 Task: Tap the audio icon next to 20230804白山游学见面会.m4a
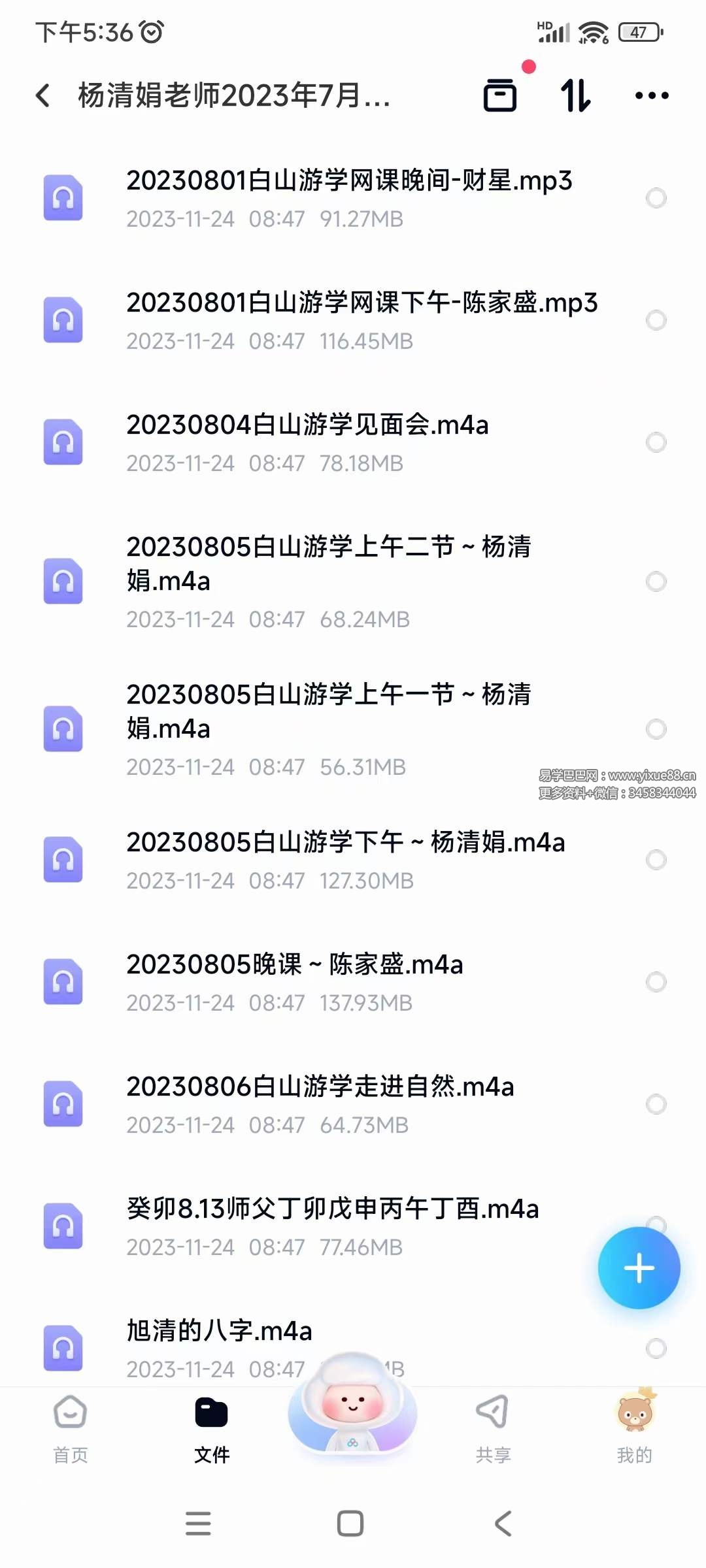click(x=63, y=442)
